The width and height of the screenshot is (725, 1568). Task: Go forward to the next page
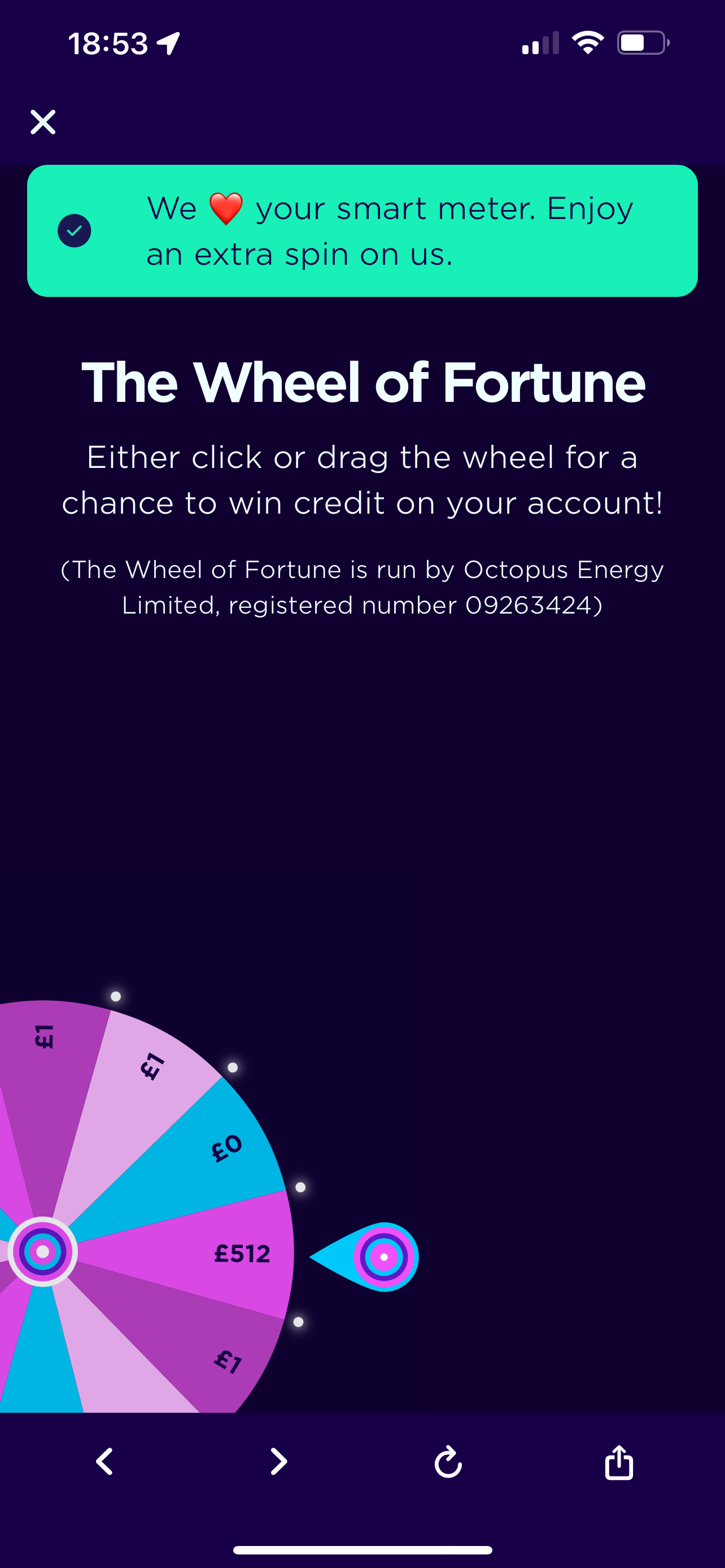[278, 1461]
